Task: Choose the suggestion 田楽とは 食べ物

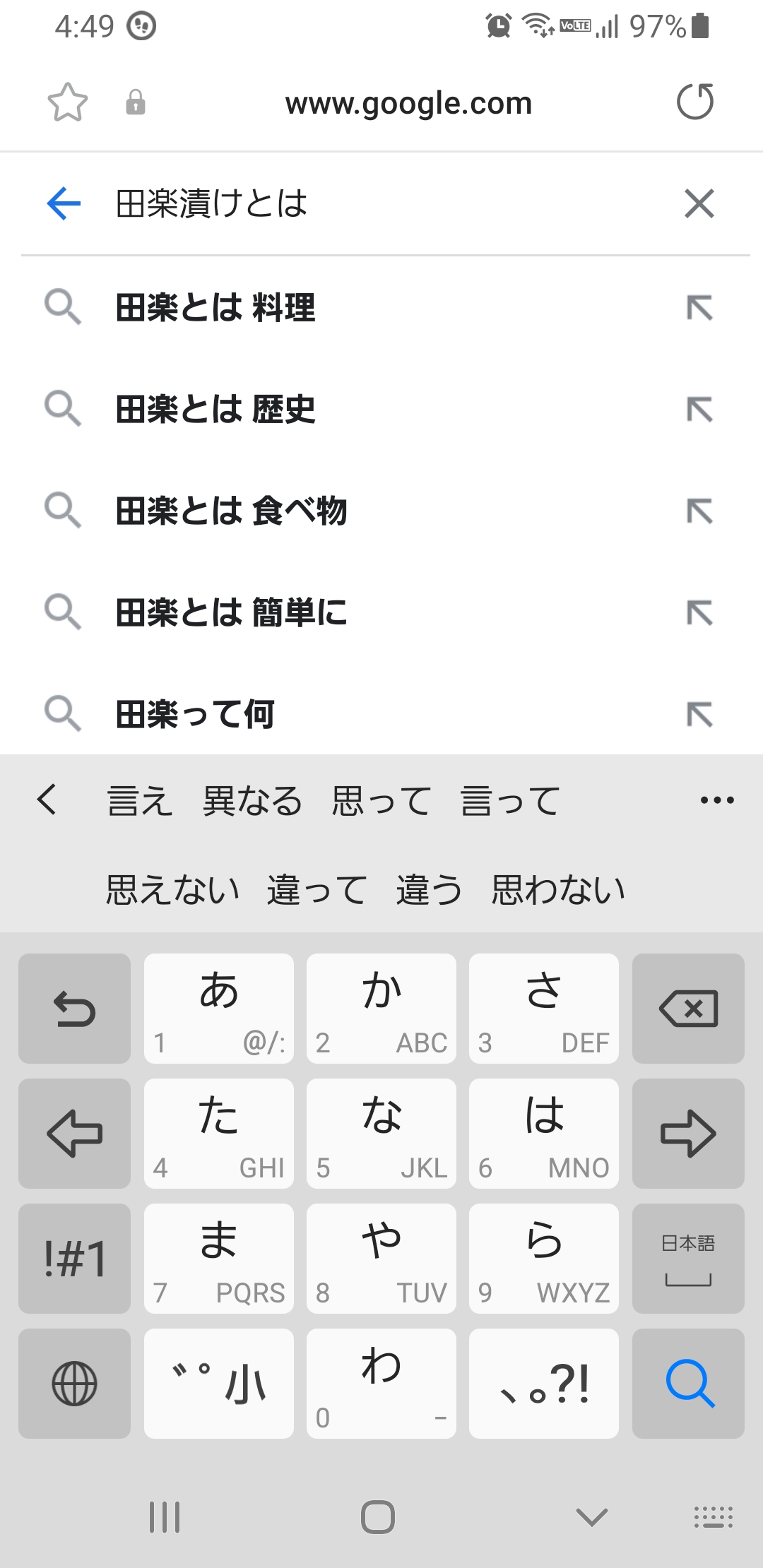Action: point(231,511)
